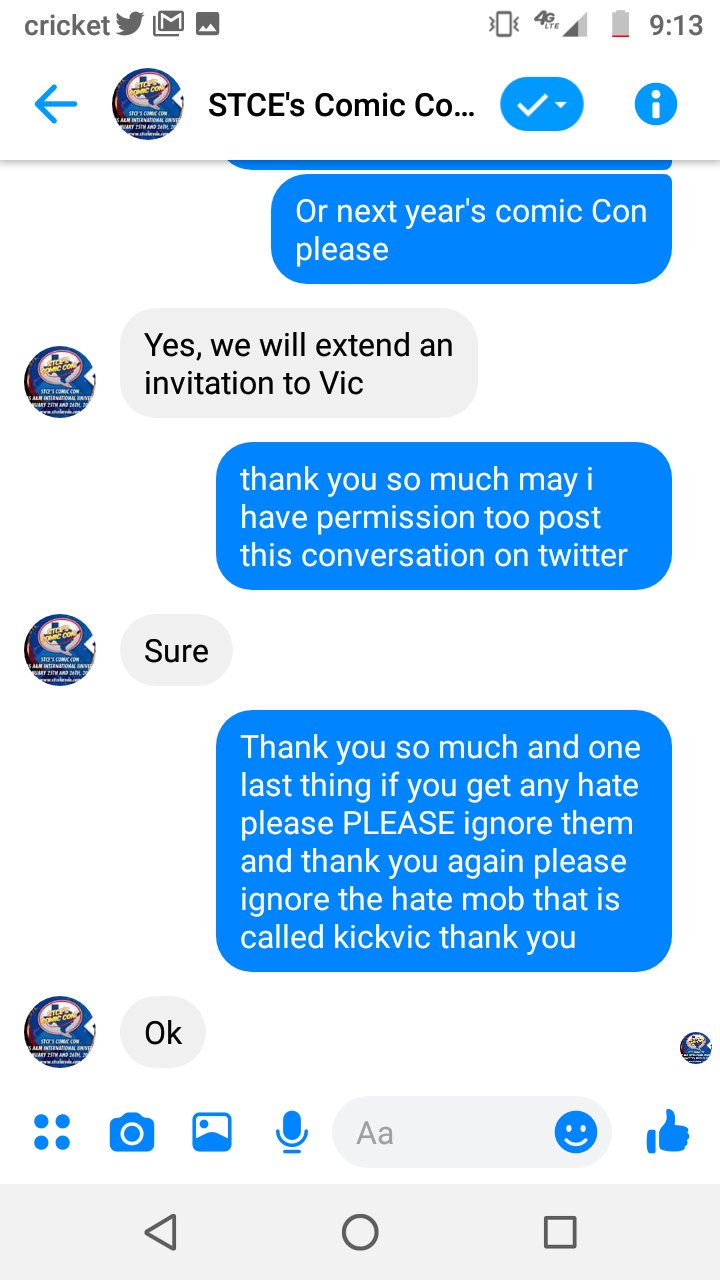Send a thumbs-up like
This screenshot has height=1280, width=720.
tap(667, 1131)
